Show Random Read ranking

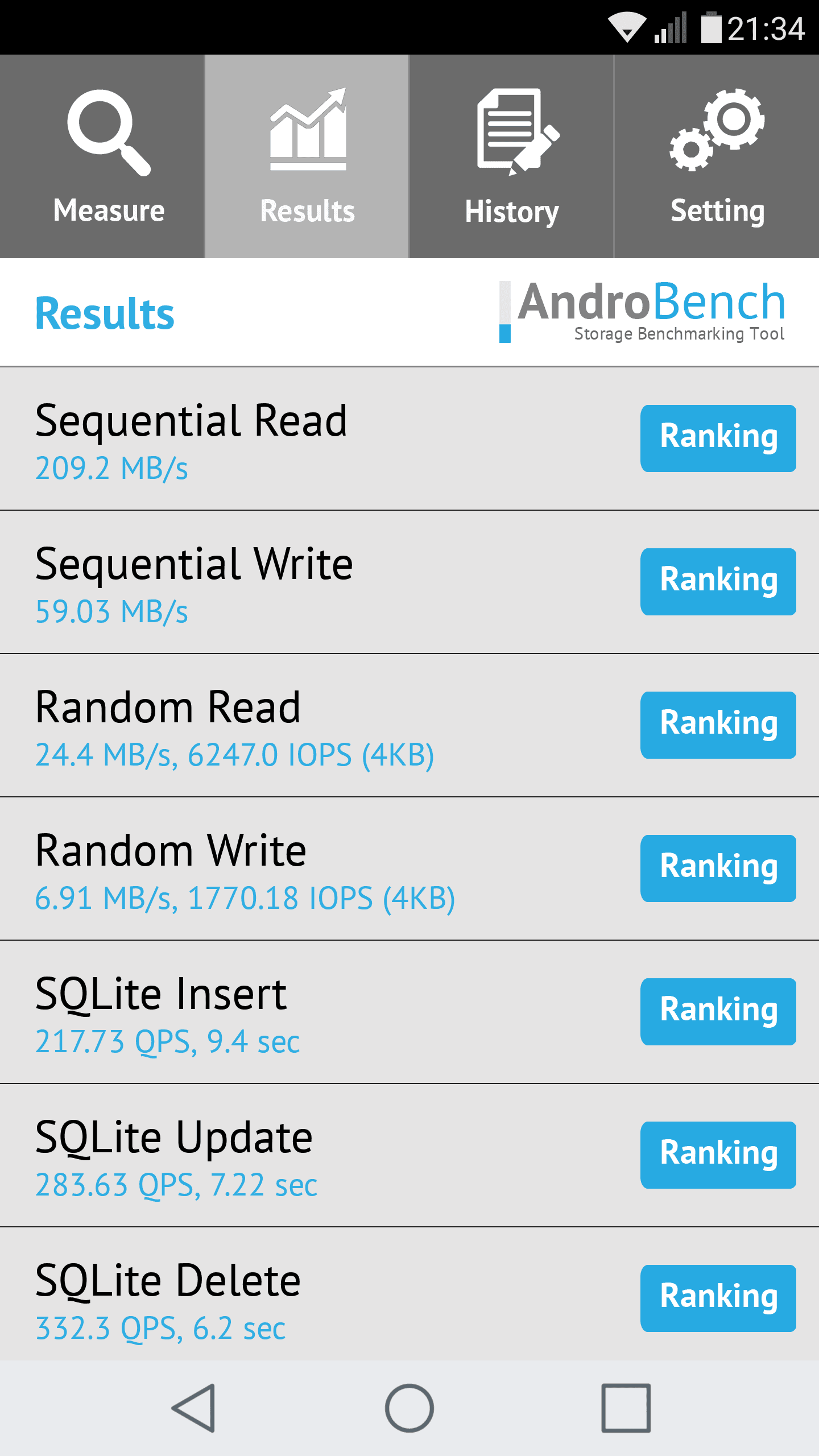pos(718,725)
